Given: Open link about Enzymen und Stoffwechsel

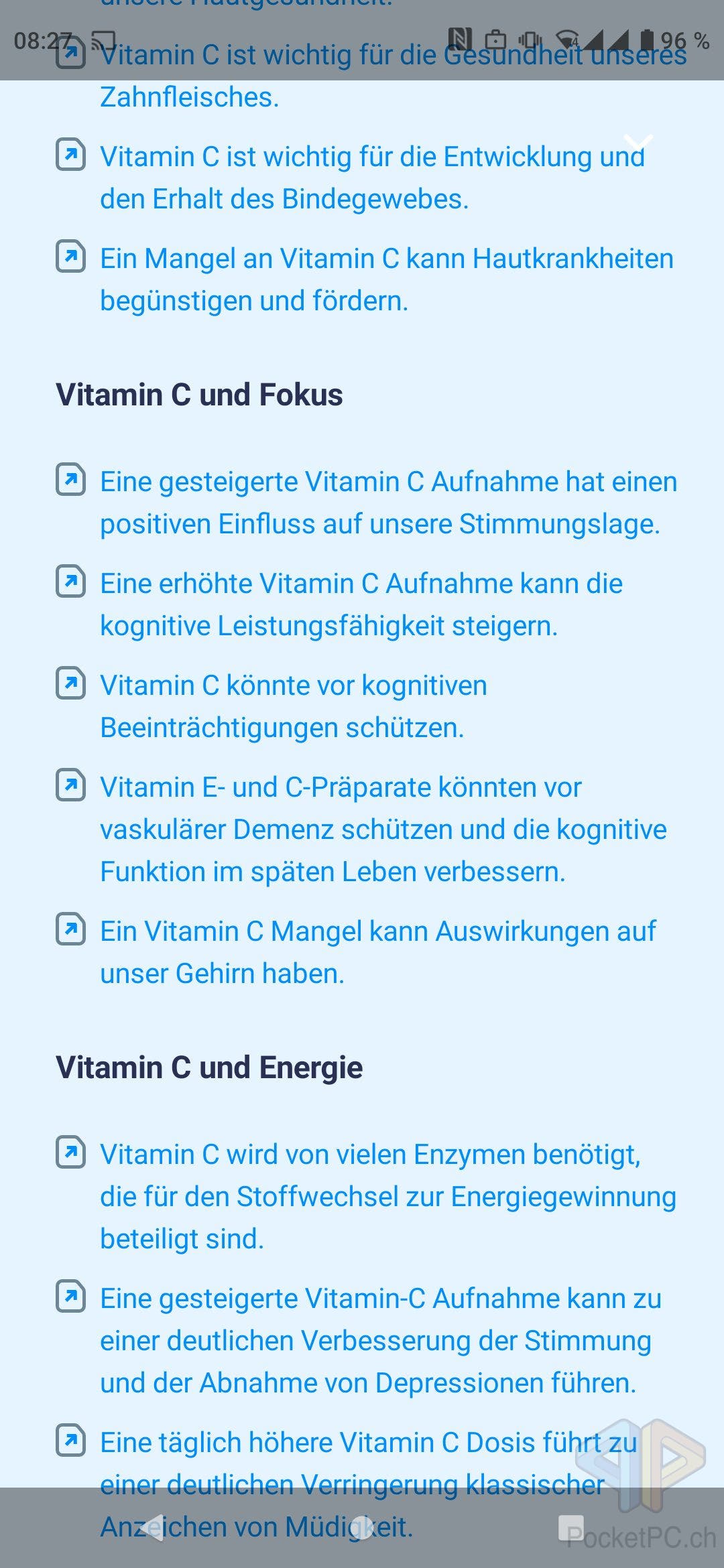Looking at the screenshot, I should (x=387, y=1196).
